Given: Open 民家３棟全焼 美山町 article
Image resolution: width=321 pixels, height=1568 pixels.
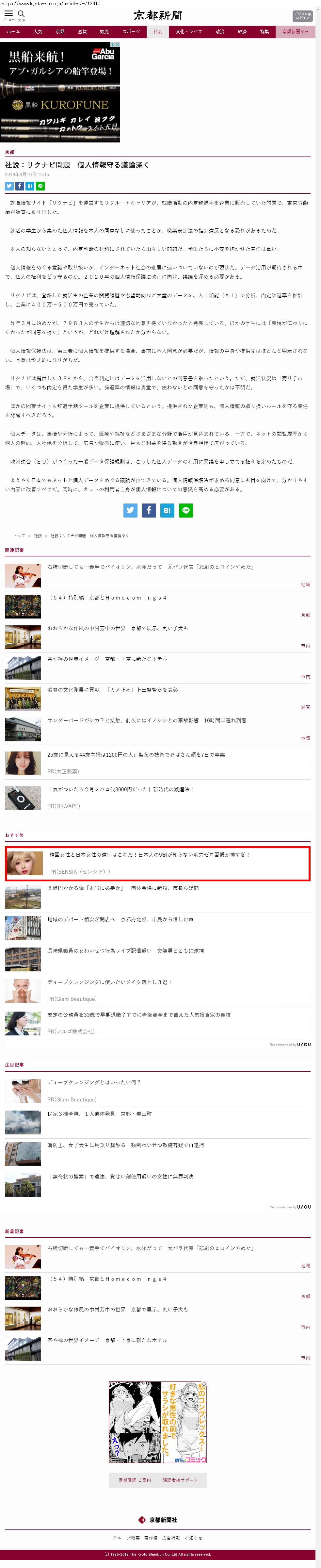Looking at the screenshot, I should (100, 1114).
